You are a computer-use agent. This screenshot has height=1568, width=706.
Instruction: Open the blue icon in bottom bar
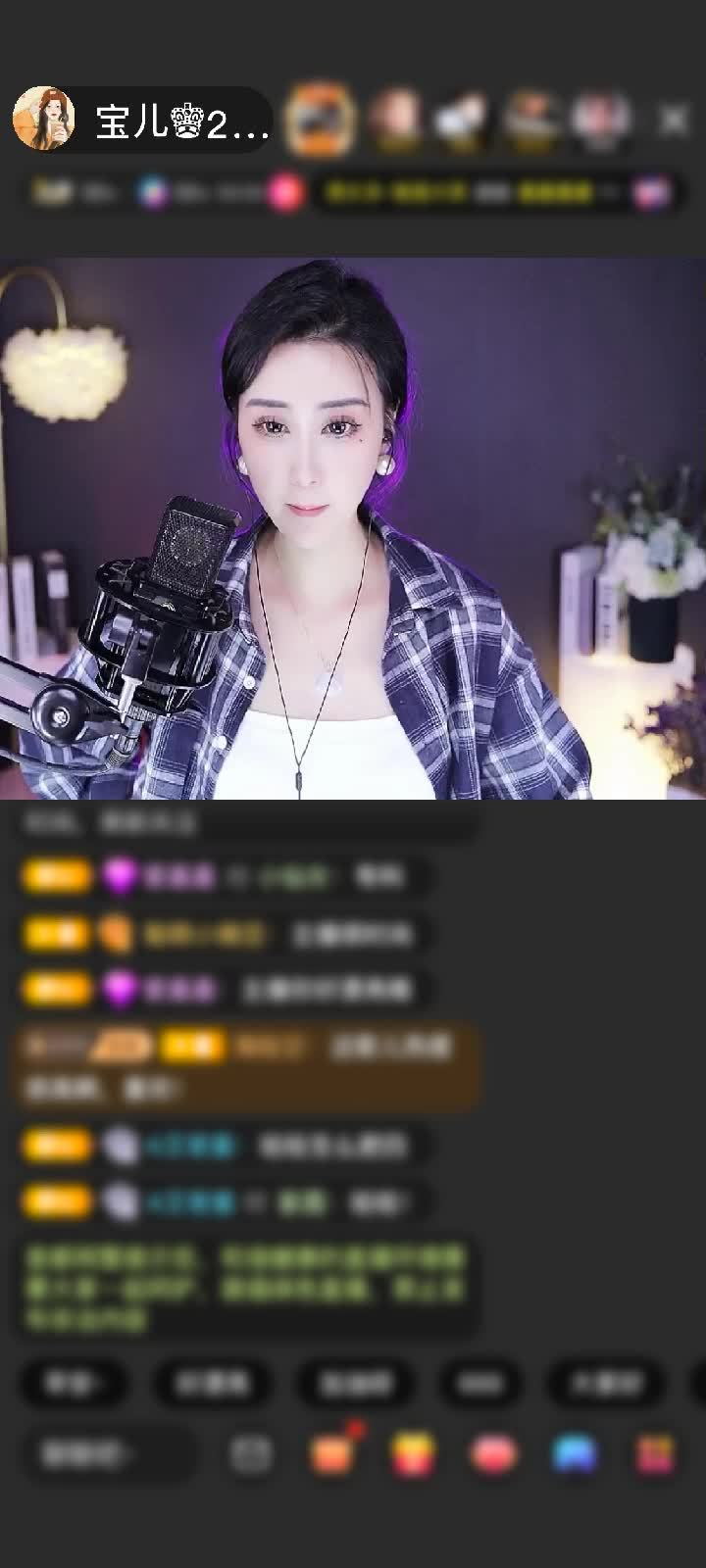point(575,1454)
